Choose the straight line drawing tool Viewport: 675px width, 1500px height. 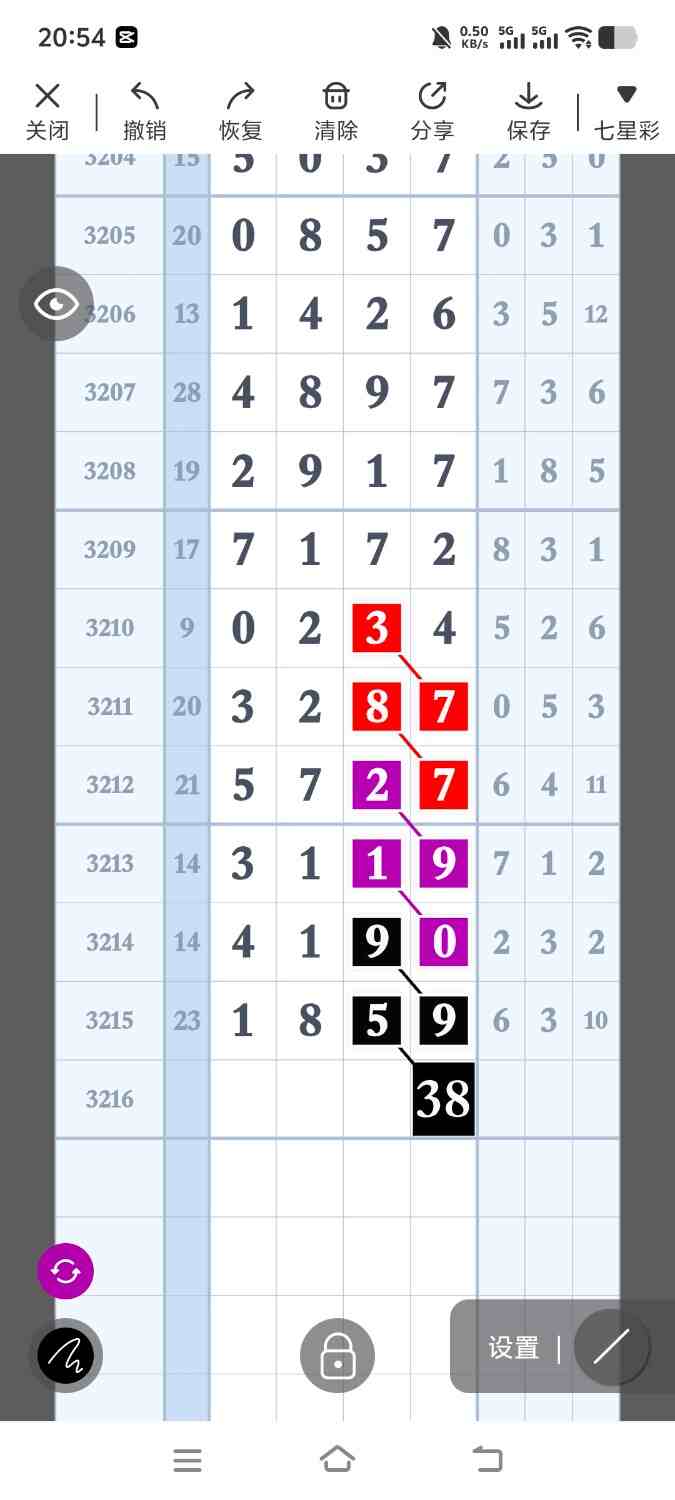click(612, 1347)
